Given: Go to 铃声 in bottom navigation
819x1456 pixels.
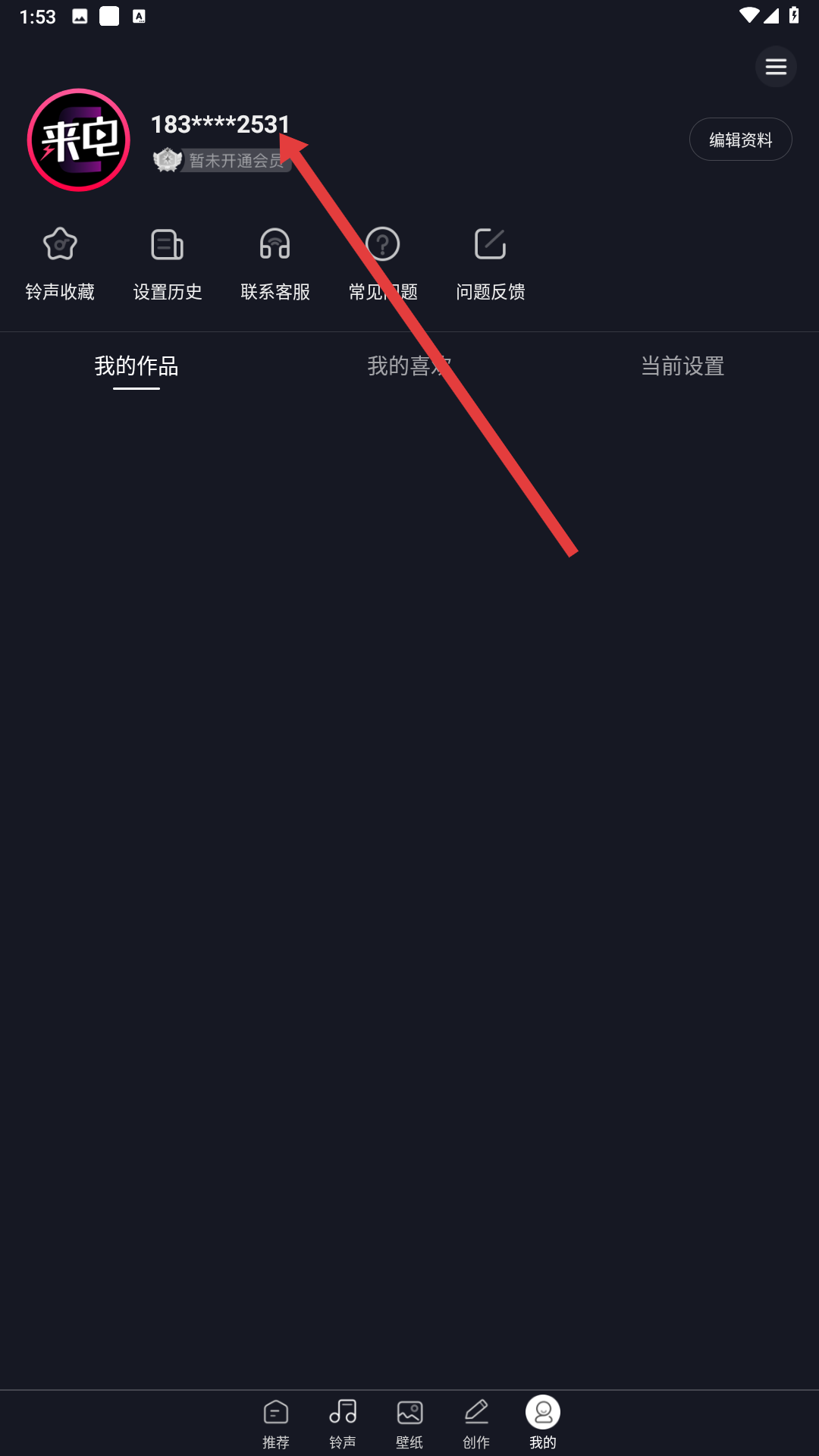Looking at the screenshot, I should coord(343,1423).
